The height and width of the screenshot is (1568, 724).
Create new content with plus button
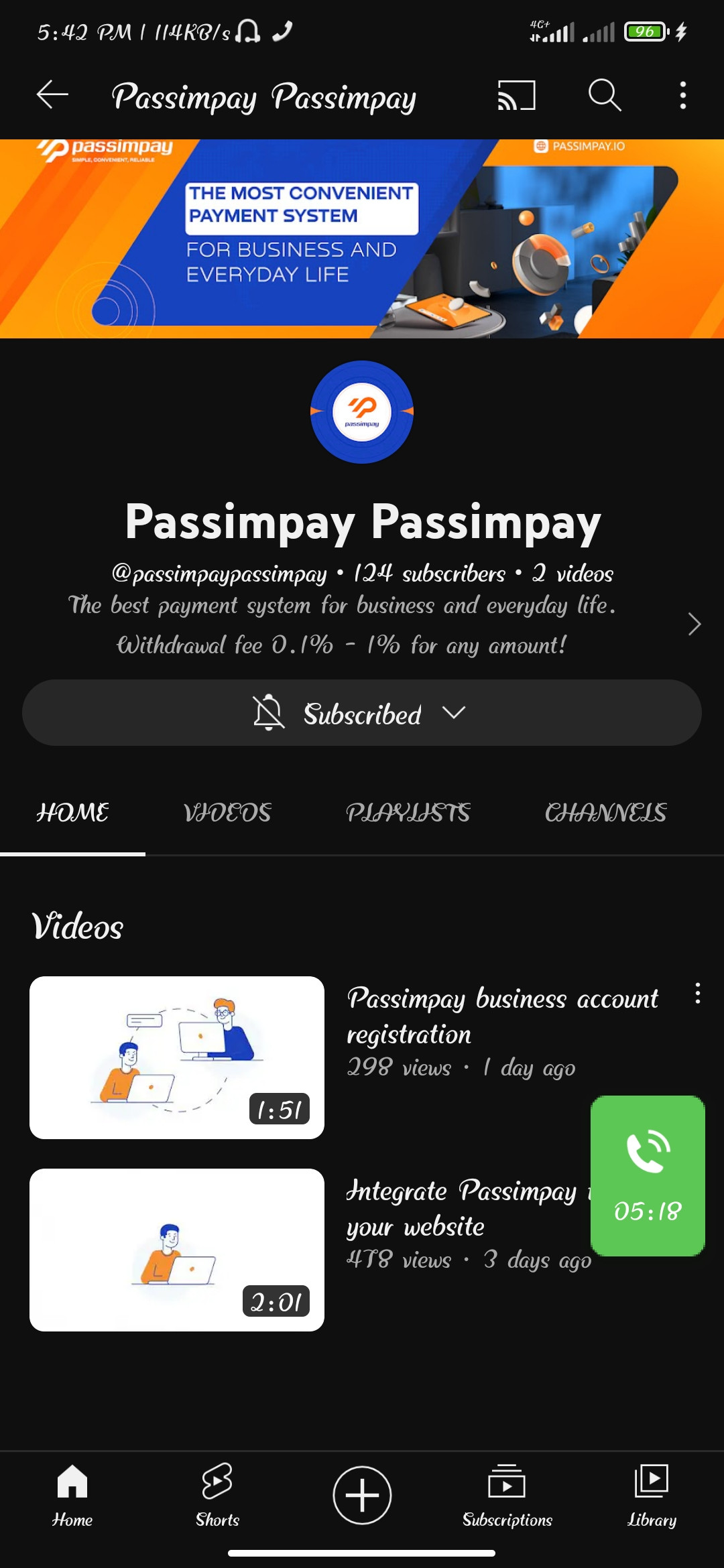(x=362, y=1495)
